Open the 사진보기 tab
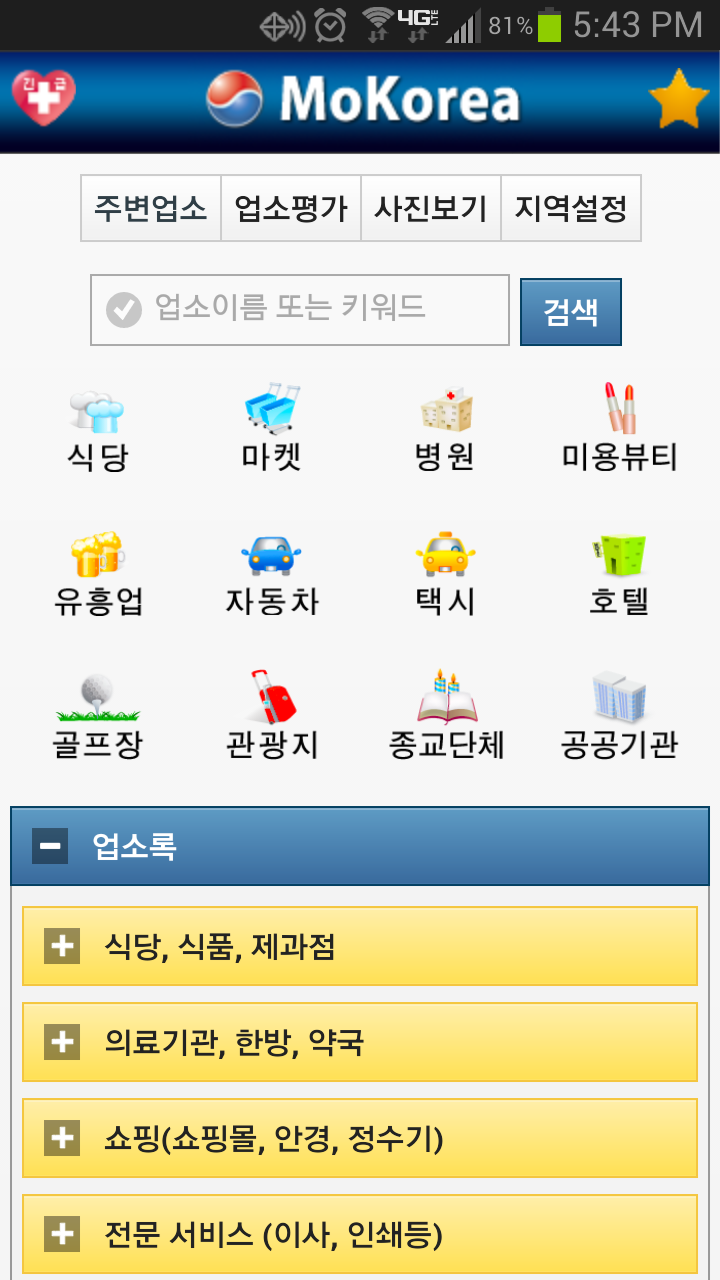 431,208
